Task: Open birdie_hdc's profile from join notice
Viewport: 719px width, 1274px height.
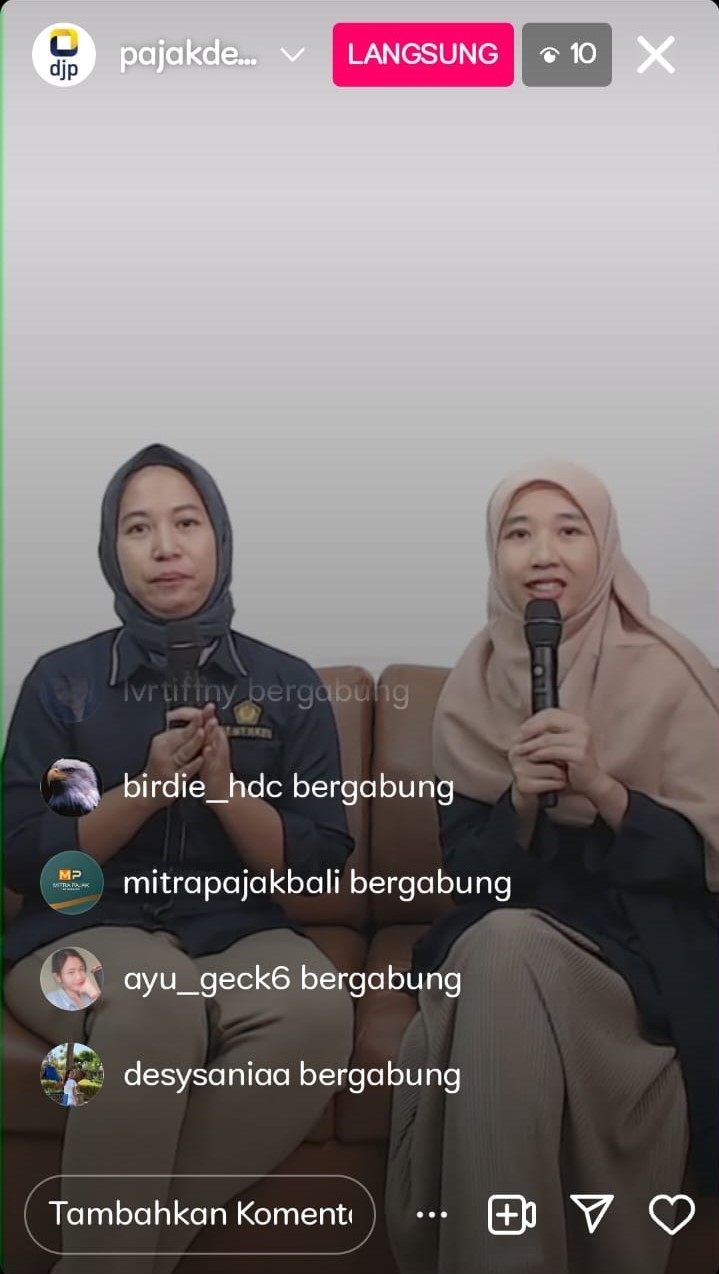Action: coord(72,788)
